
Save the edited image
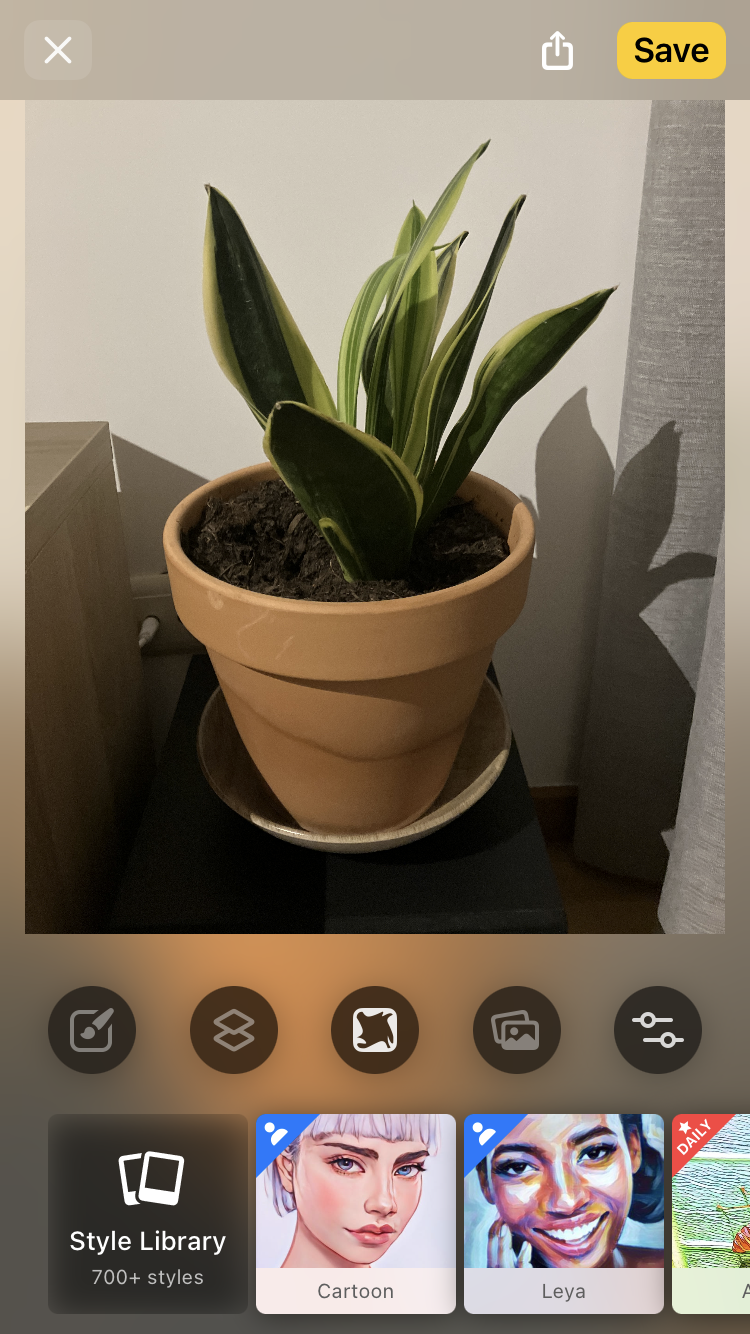pos(670,50)
